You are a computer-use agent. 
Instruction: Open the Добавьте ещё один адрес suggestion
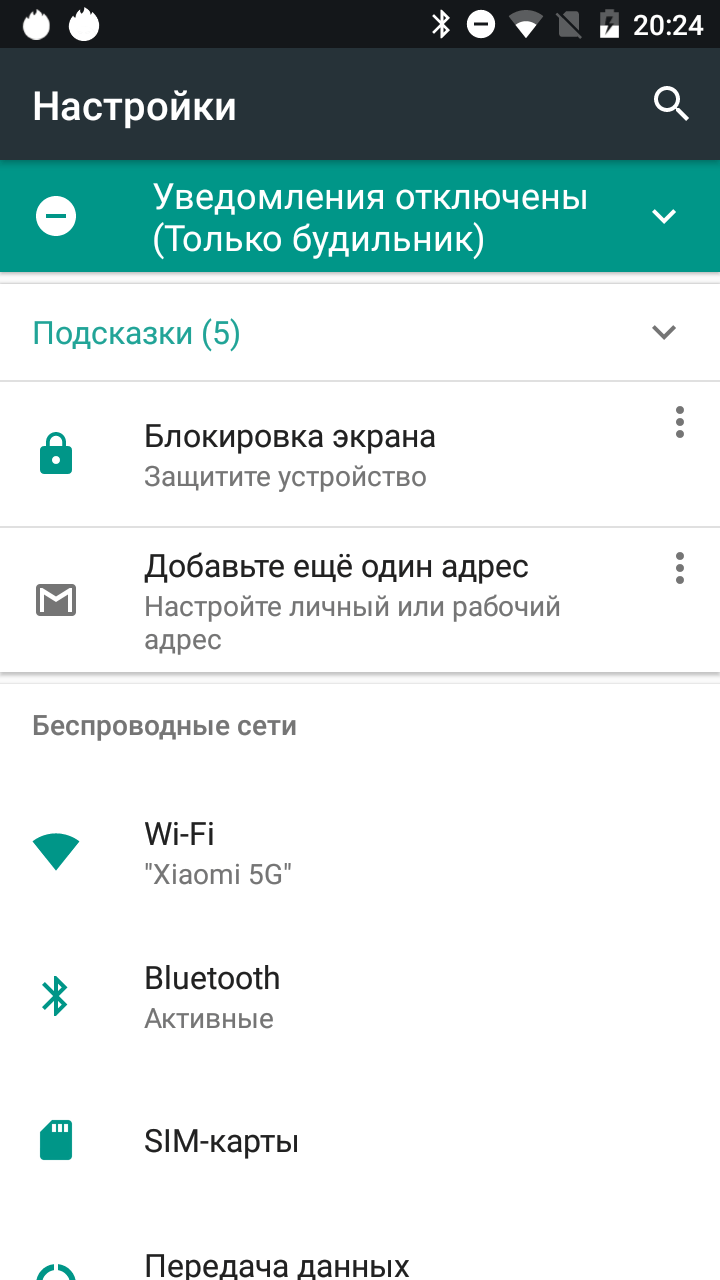point(336,600)
